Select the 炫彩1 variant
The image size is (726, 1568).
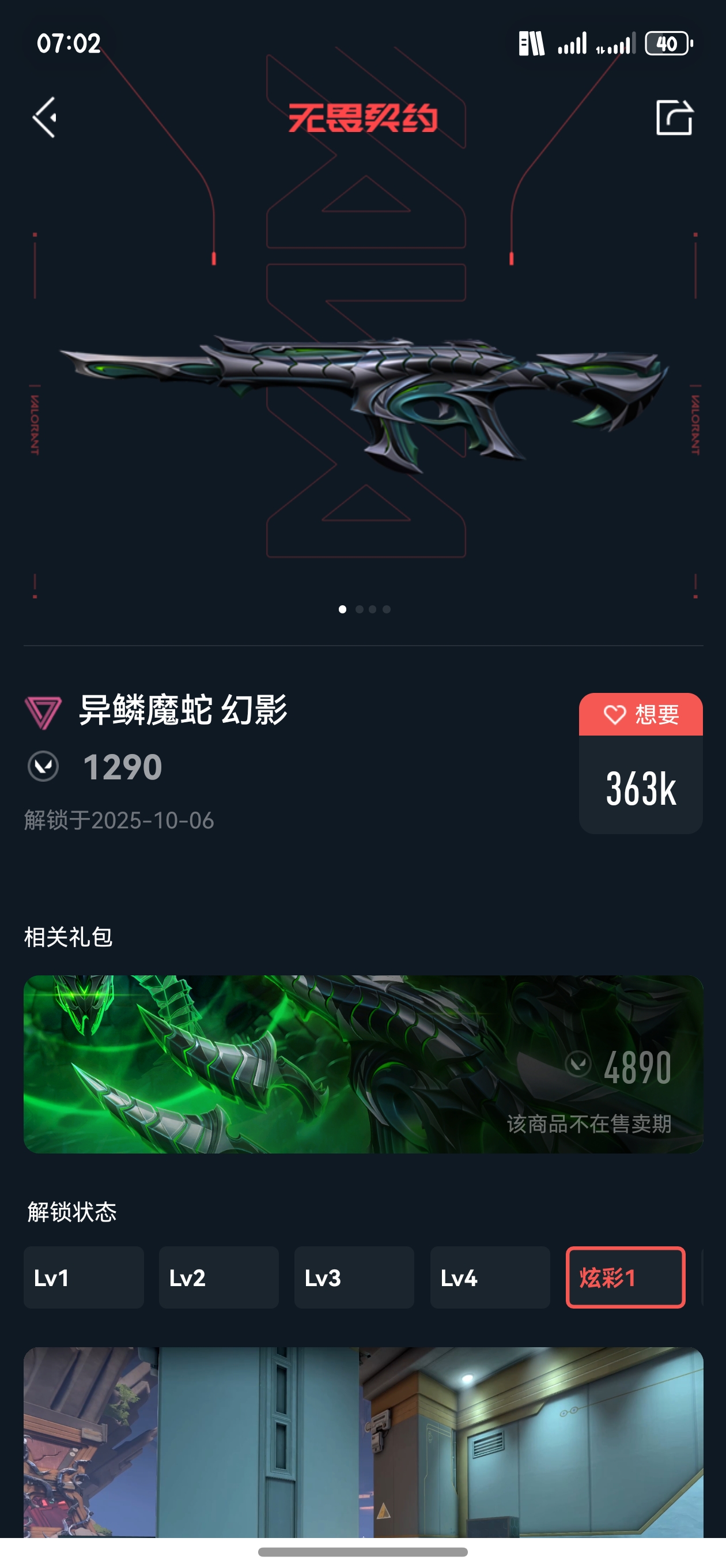click(625, 1277)
